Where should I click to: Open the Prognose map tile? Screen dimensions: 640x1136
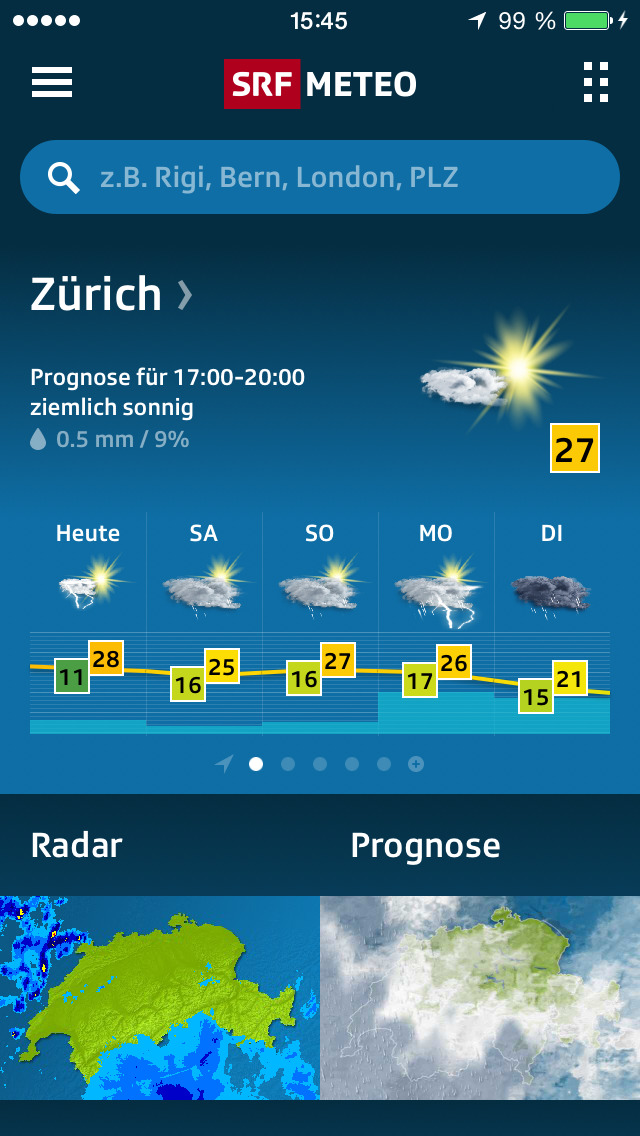[x=480, y=996]
